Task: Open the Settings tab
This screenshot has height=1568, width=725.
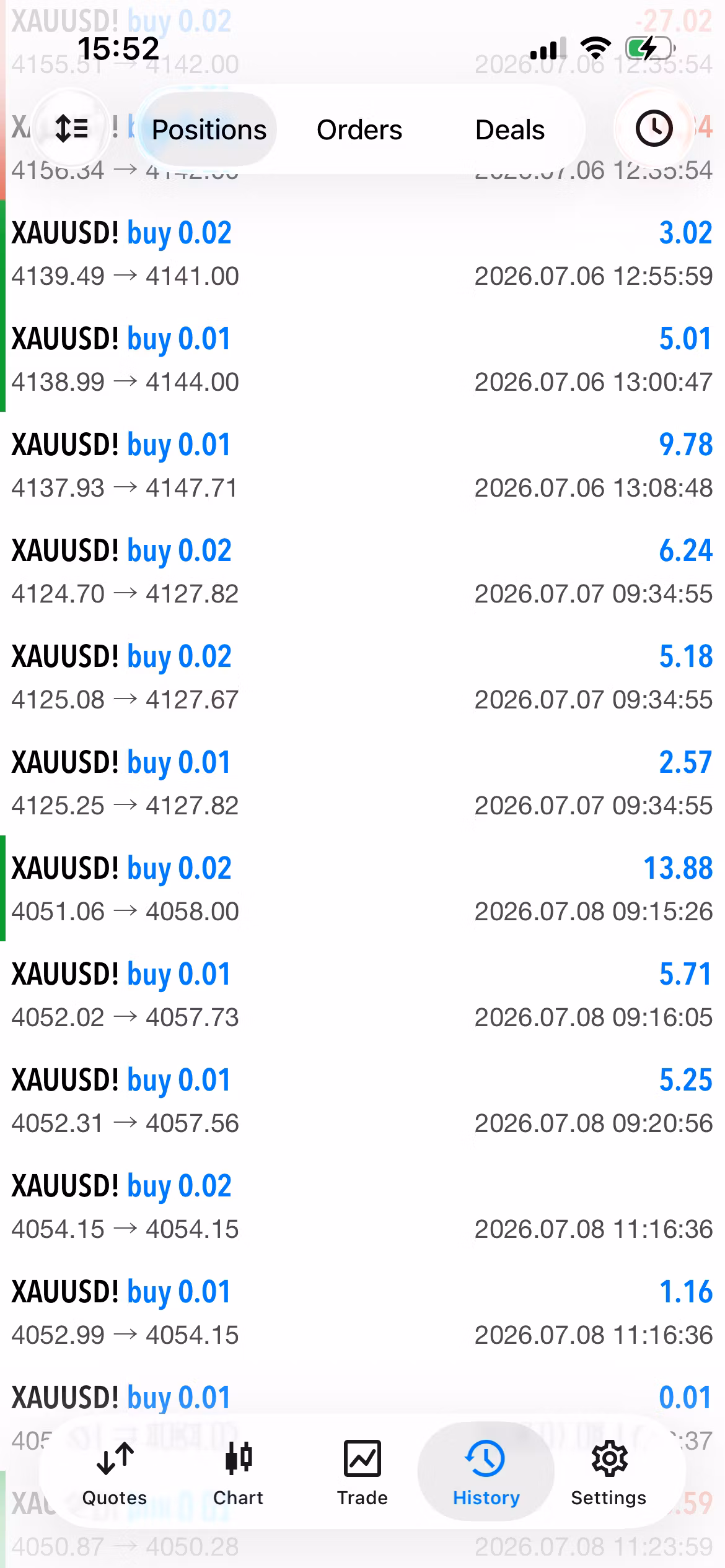Action: coord(609,1473)
